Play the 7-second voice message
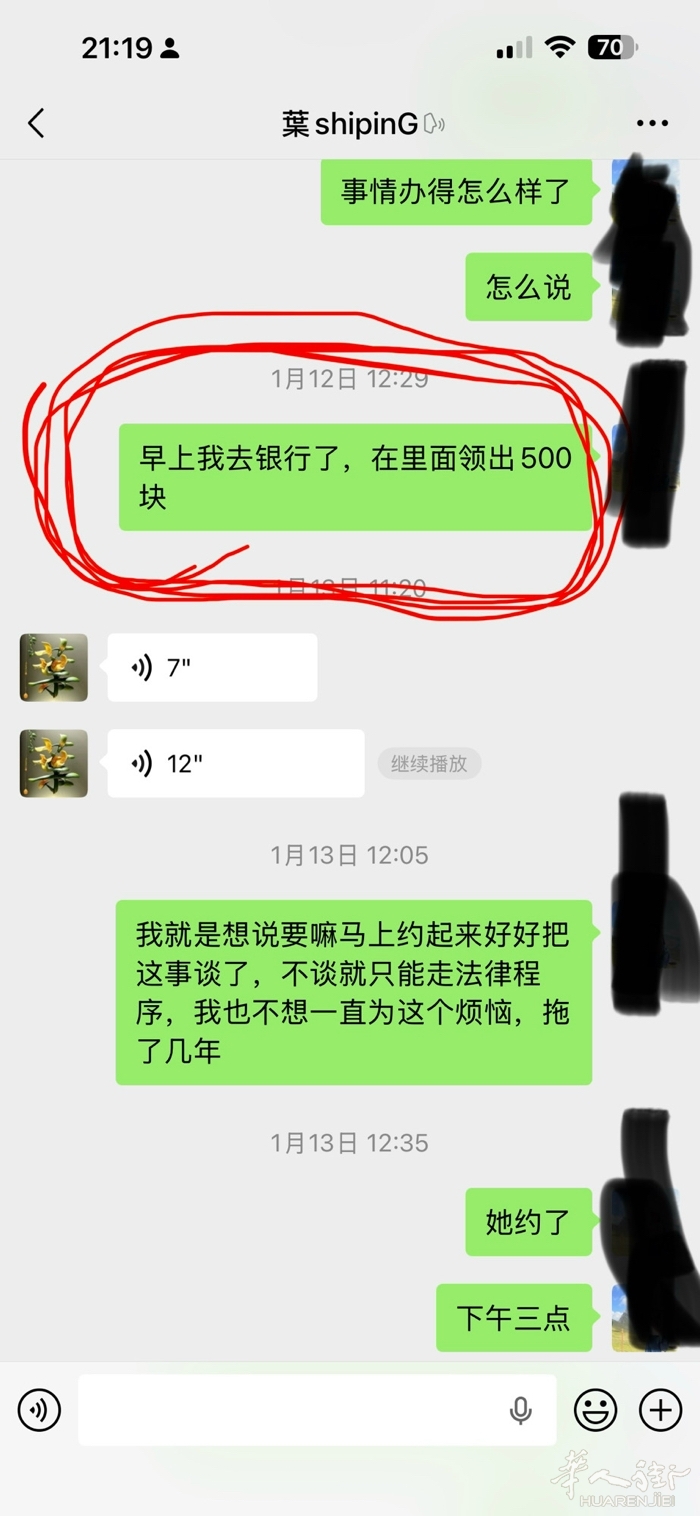This screenshot has height=1516, width=700. coord(212,667)
